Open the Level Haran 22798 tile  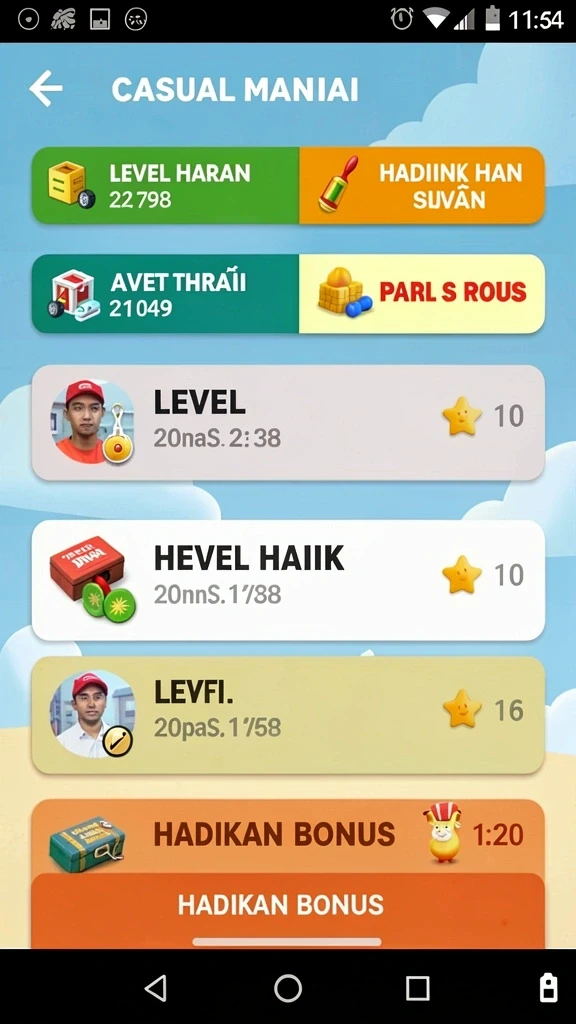166,185
